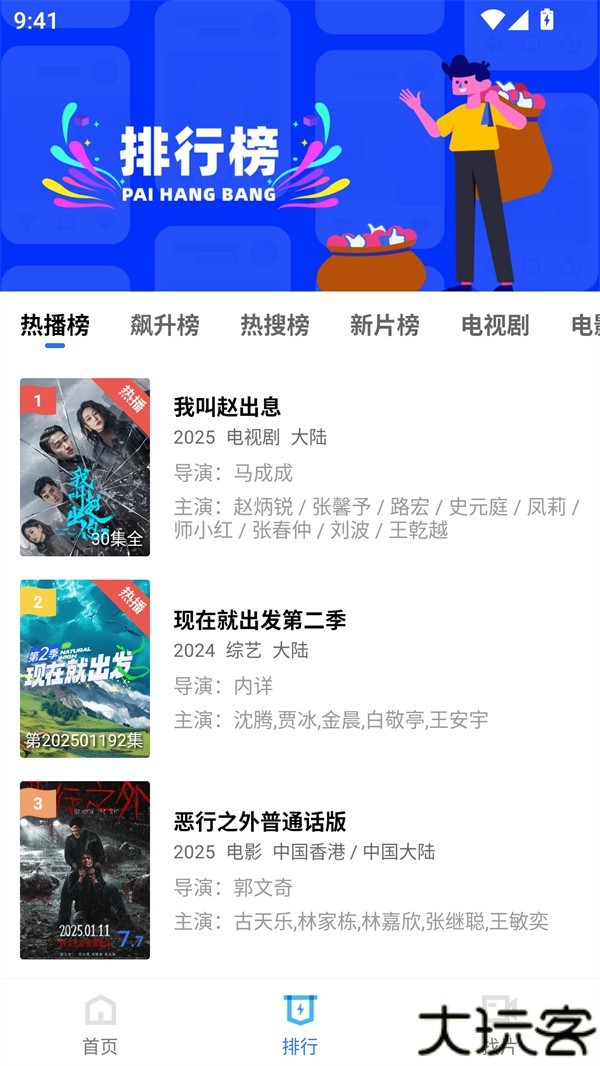600x1066 pixels.
Task: Show the 电视剧 ranking
Action: [494, 325]
